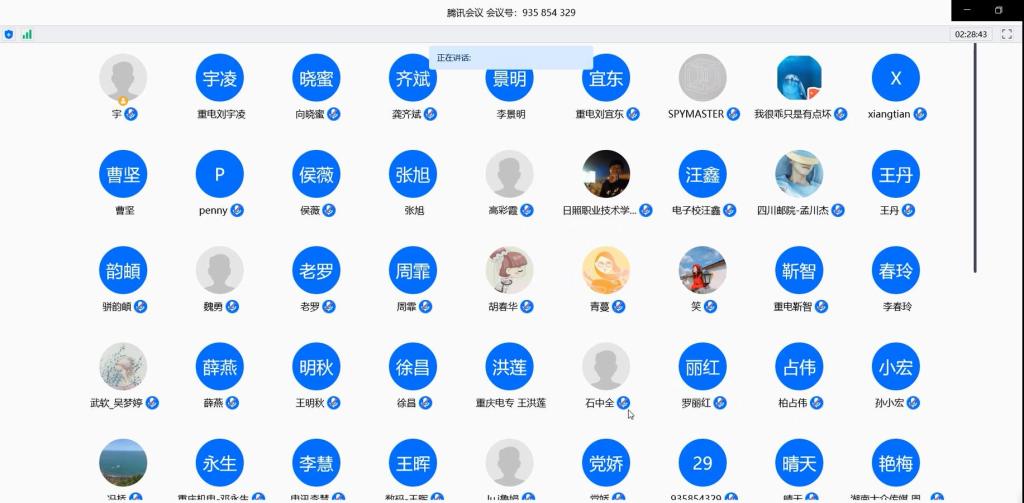Minimize the meeting window
Screen dimensions: 1024x503
[x=967, y=10]
